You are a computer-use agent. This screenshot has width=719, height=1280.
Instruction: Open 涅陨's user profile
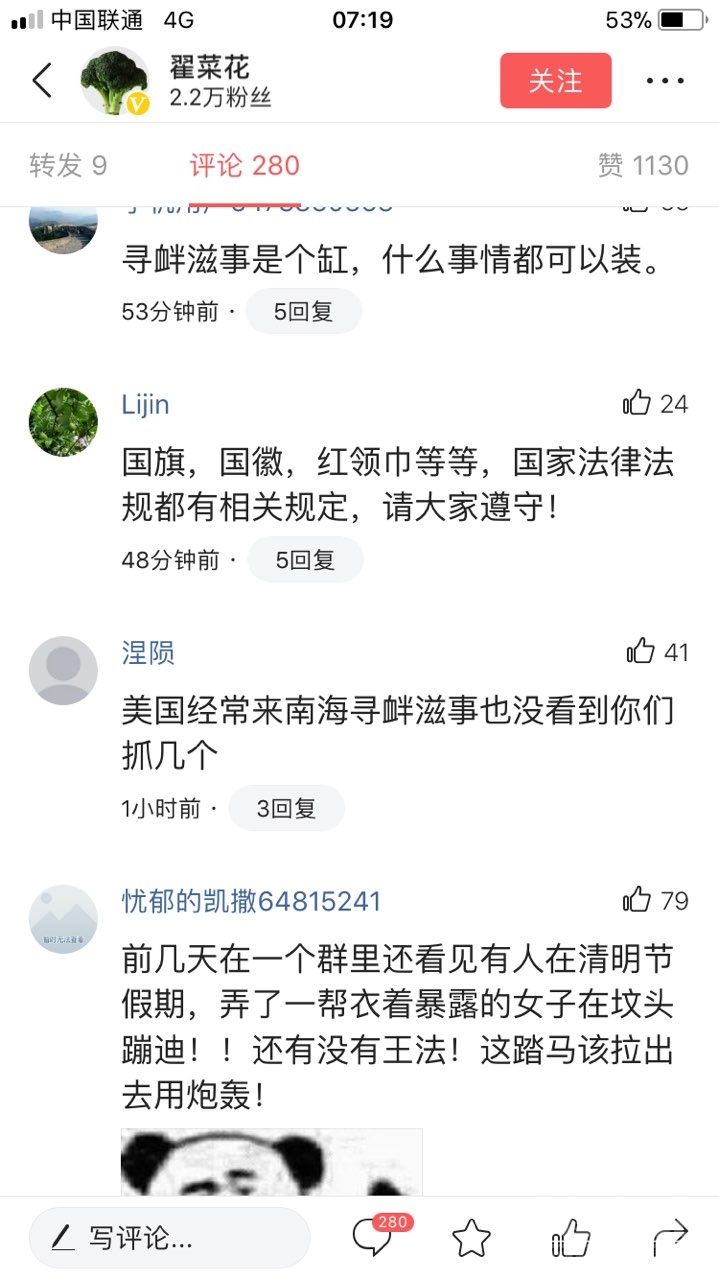tap(148, 653)
